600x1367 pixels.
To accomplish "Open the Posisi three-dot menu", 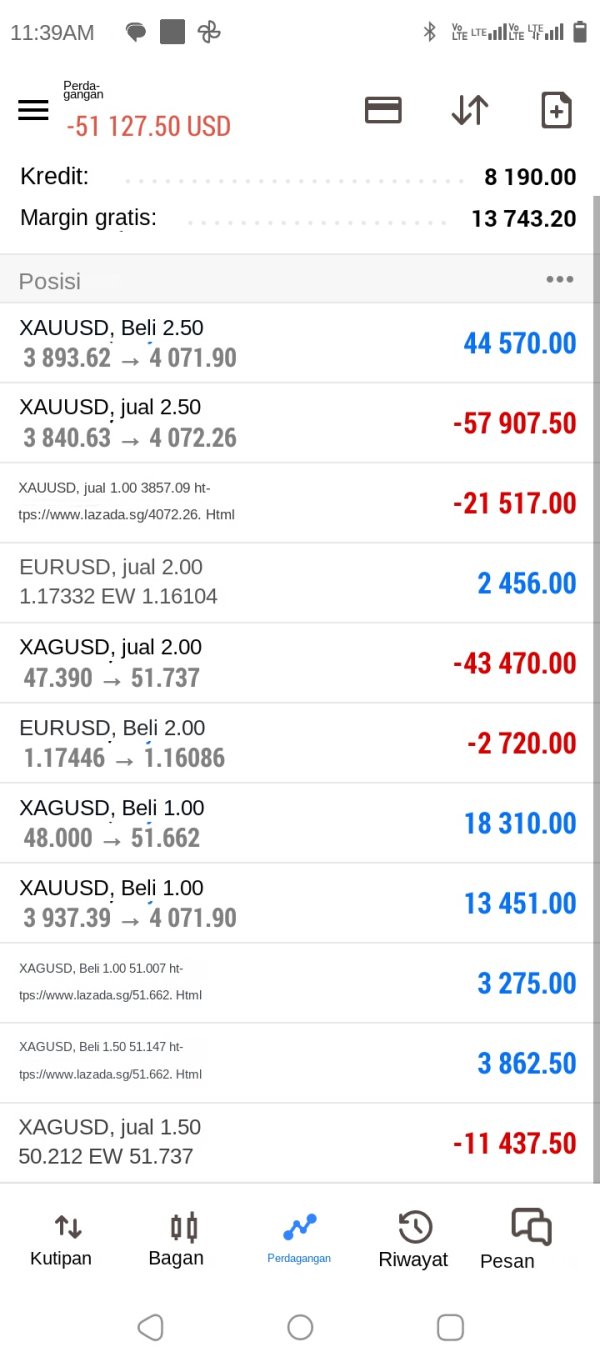I will point(559,280).
